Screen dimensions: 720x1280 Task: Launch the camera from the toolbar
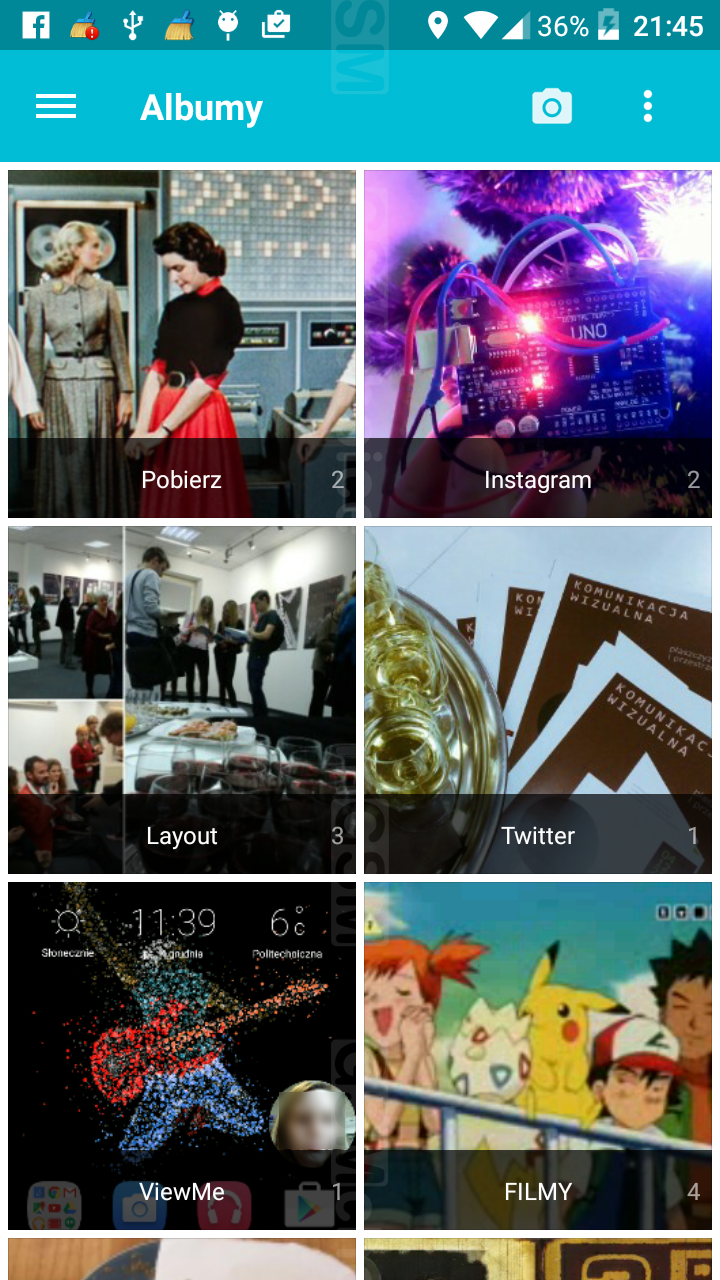coord(552,106)
